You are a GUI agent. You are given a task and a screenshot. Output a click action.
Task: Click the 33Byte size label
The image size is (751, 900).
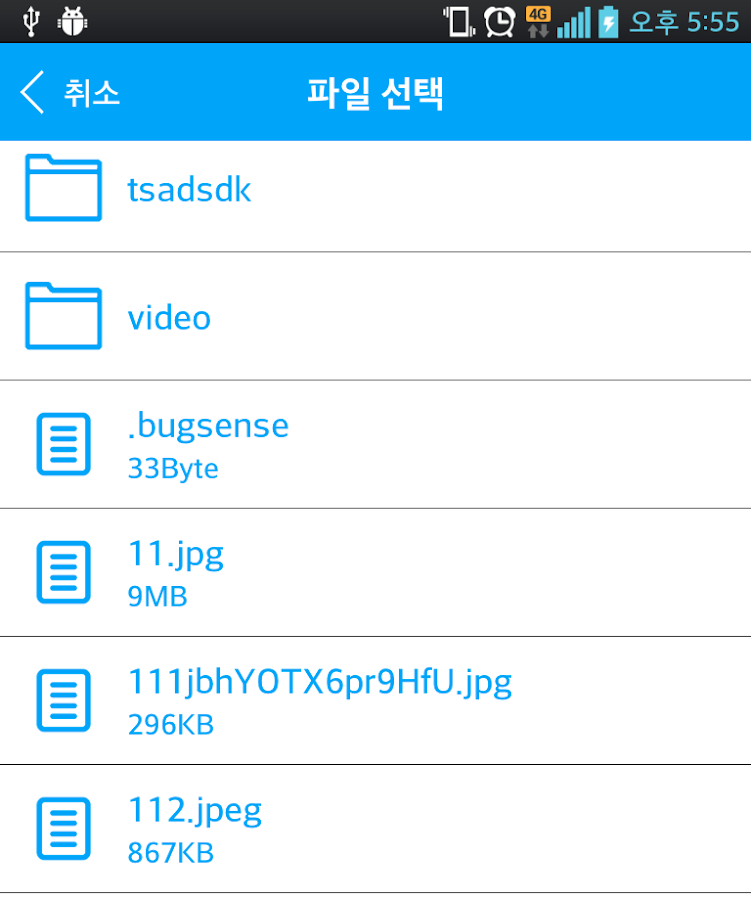coord(172,468)
